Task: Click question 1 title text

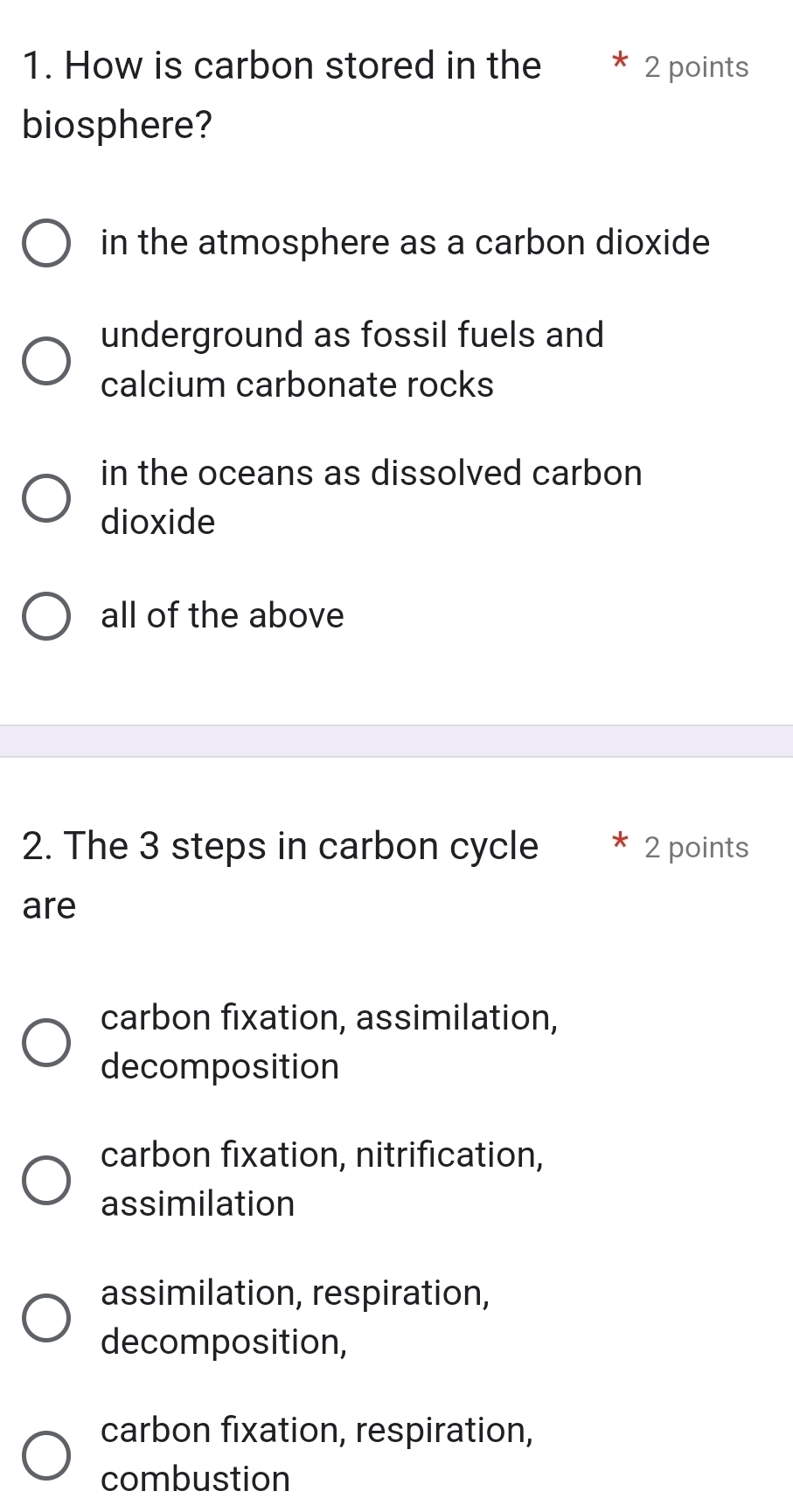Action: 280,66
